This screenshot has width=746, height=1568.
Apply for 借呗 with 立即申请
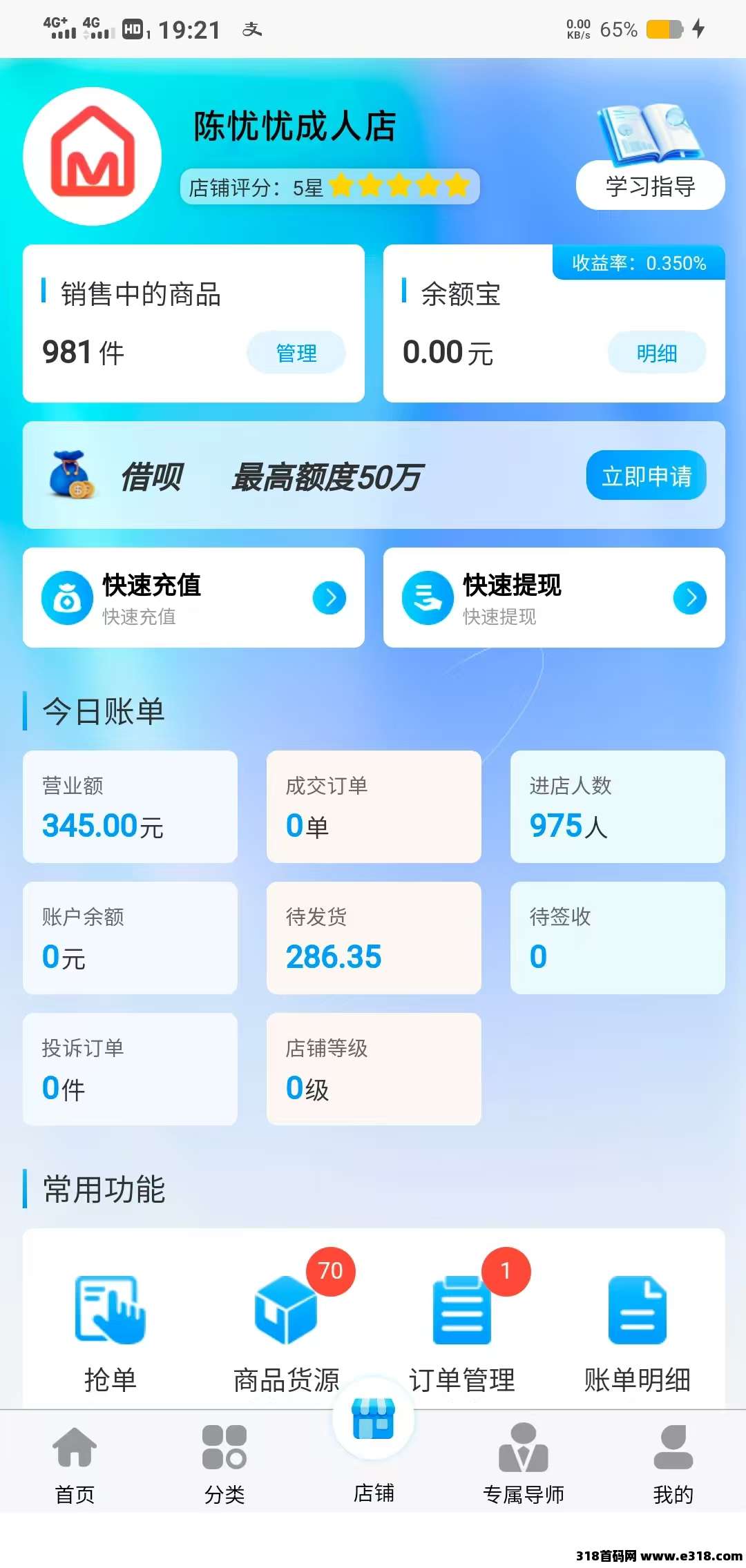[x=646, y=476]
